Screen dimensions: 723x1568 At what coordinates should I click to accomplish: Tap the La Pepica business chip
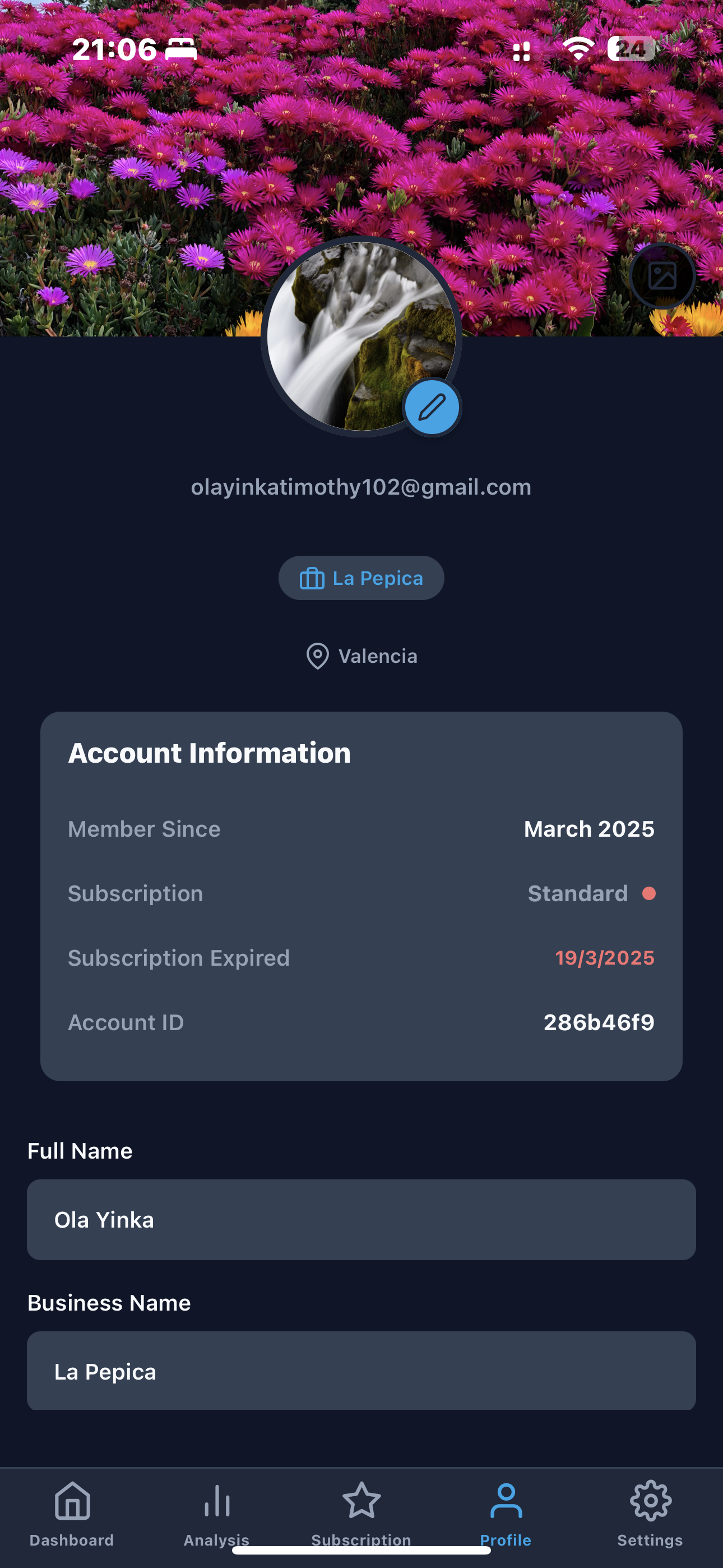(x=361, y=578)
